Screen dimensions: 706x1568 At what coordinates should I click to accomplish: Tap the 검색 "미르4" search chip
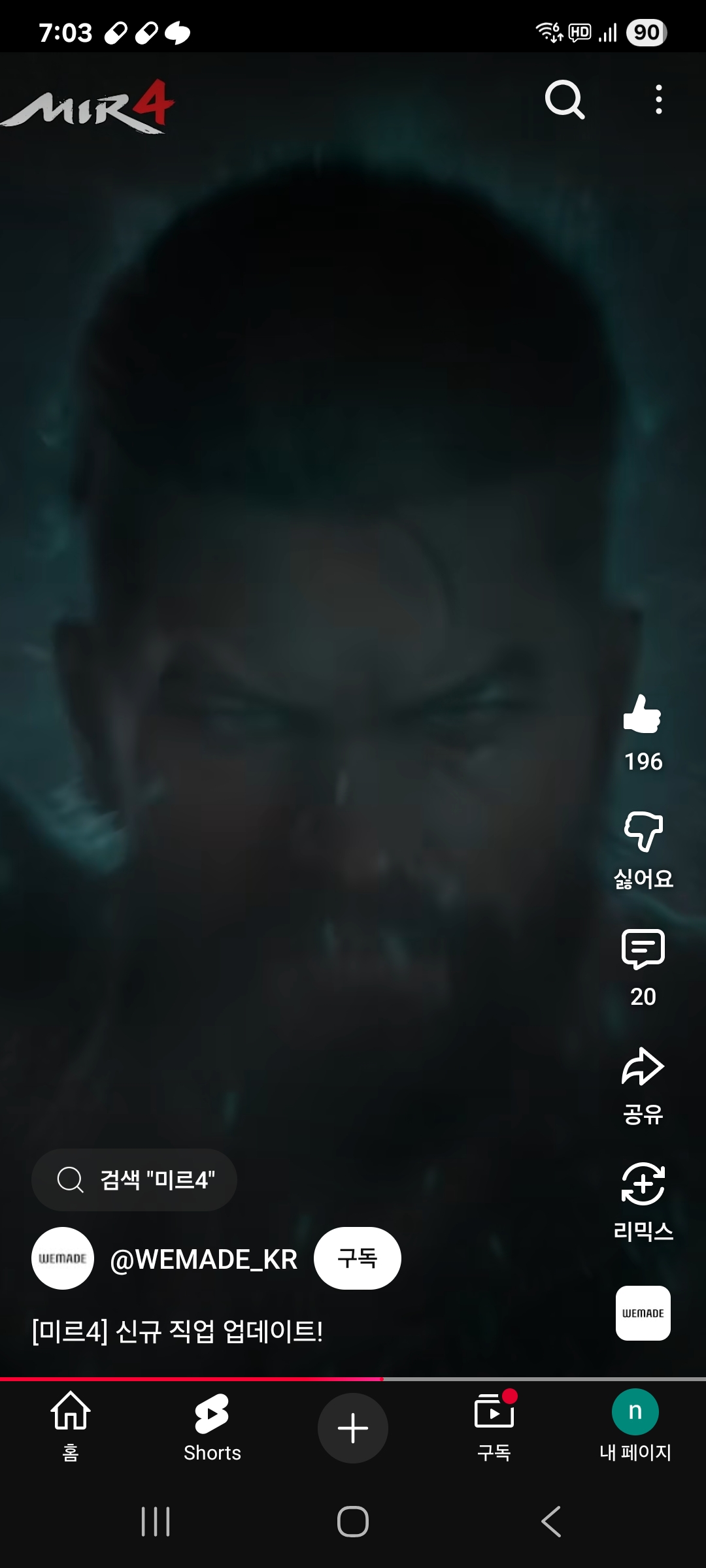click(x=135, y=1180)
